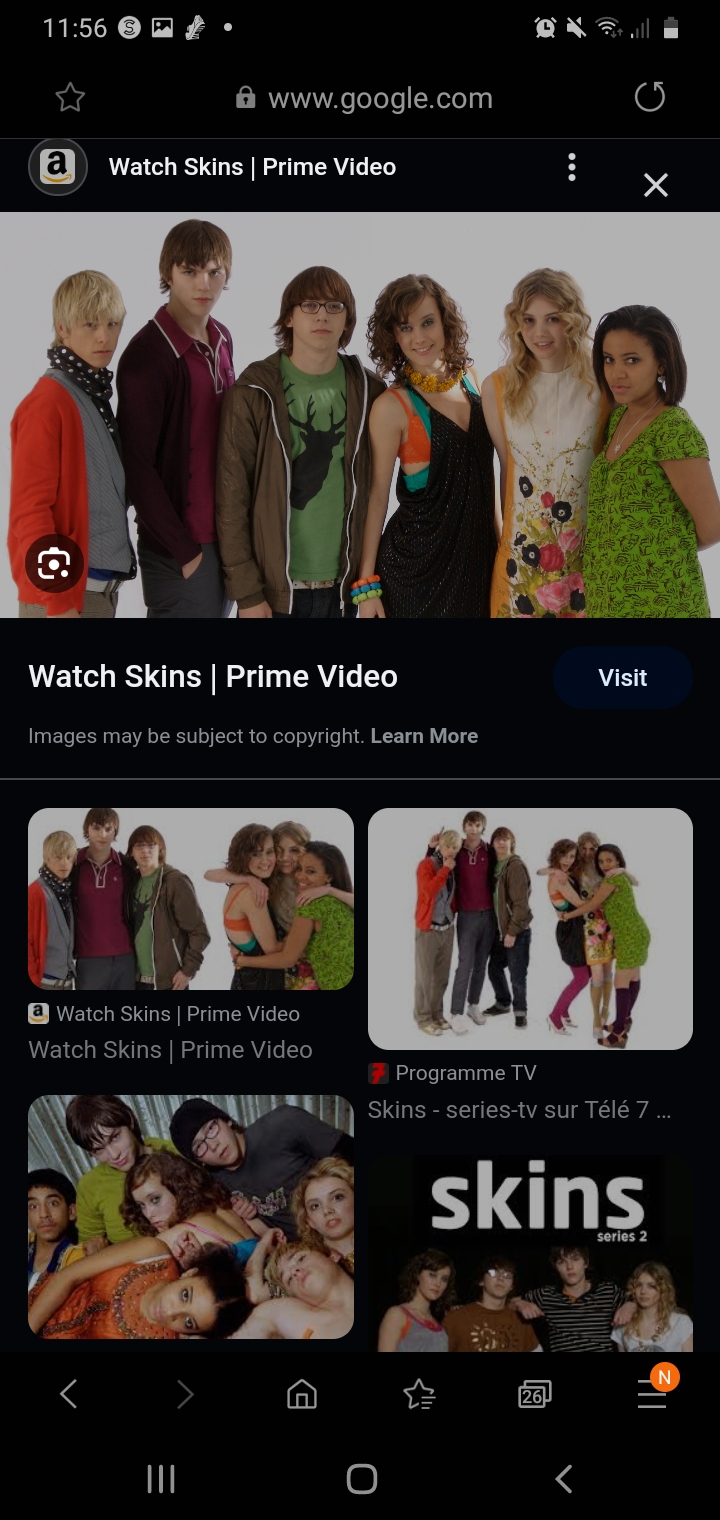Open the three-dot image options menu

click(572, 167)
